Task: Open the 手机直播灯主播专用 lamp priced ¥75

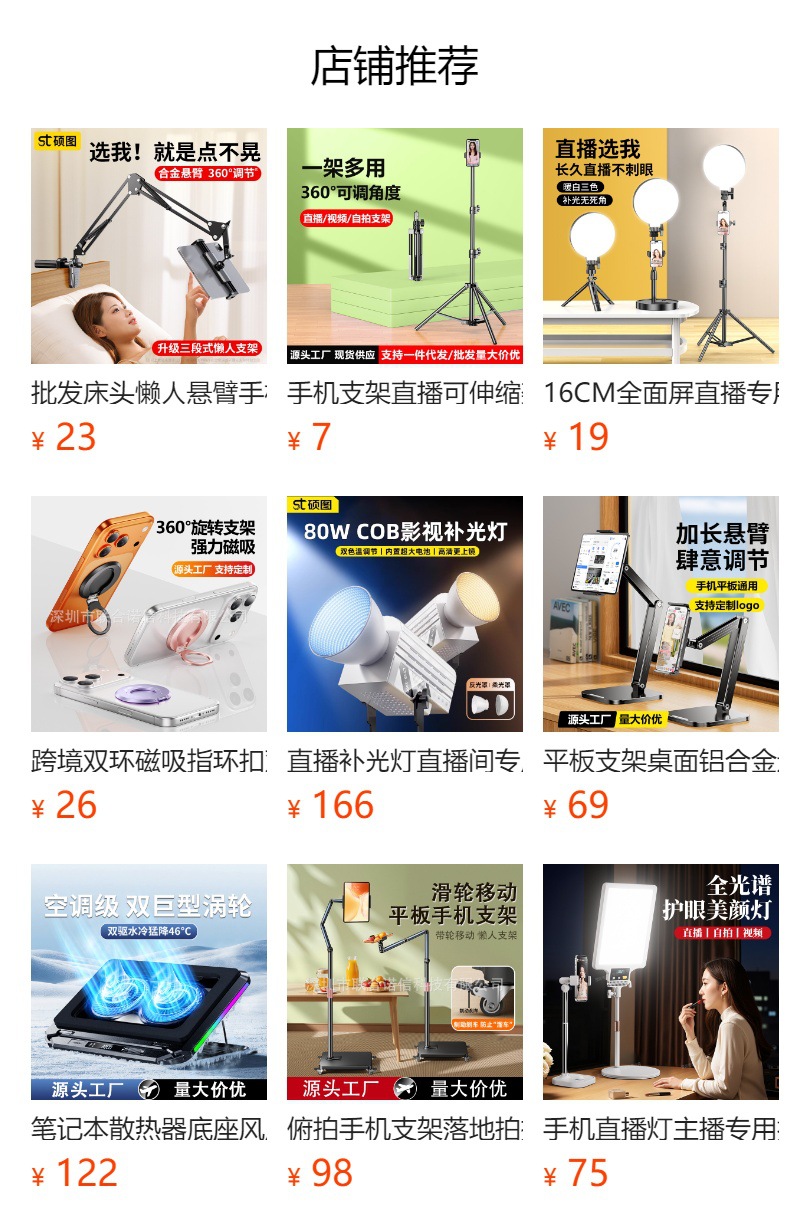Action: [x=661, y=1028]
